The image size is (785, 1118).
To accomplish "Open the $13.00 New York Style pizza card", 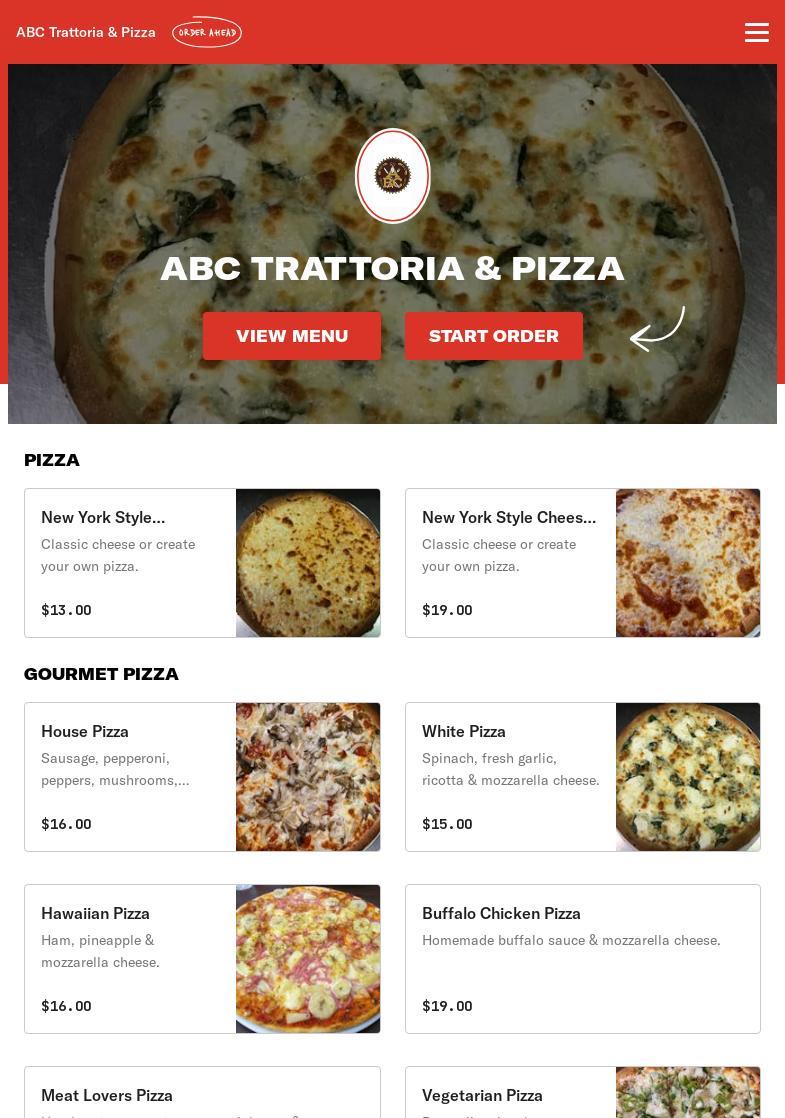I will tap(202, 563).
